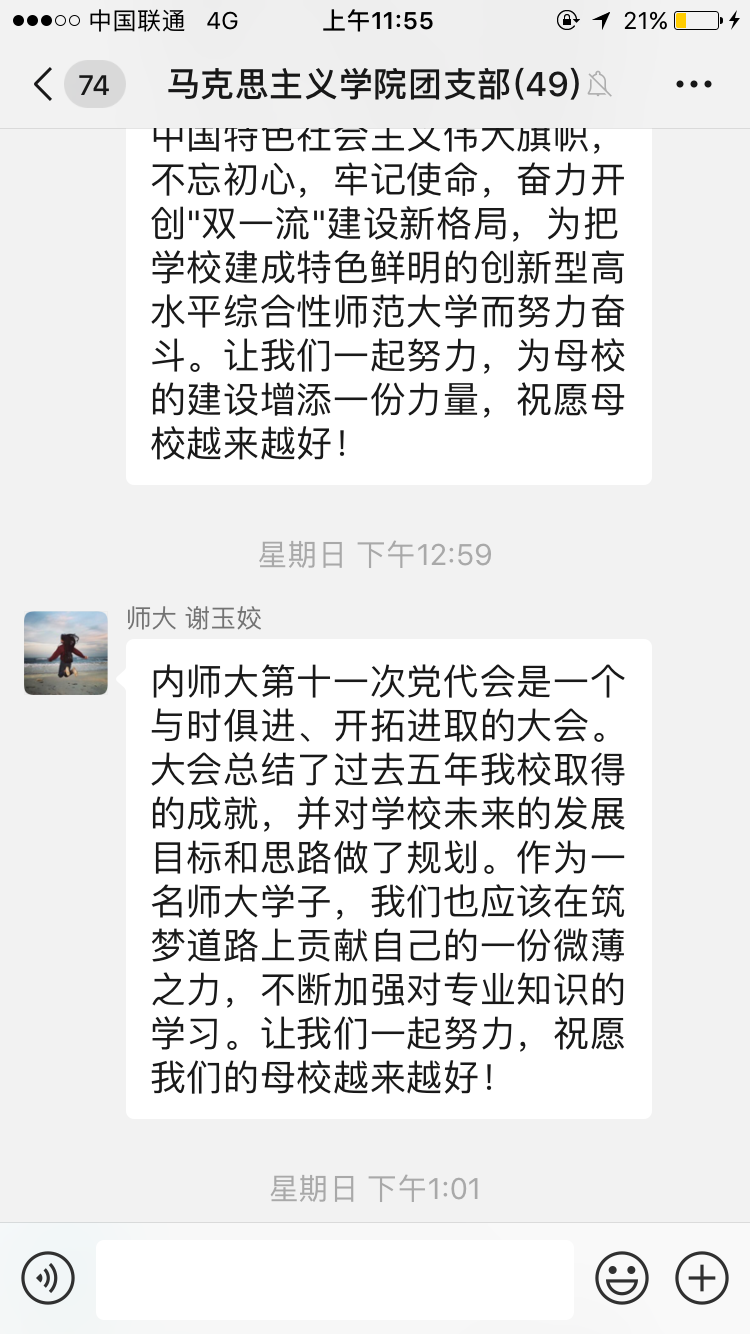Image resolution: width=750 pixels, height=1334 pixels.
Task: Open the group chat details menu
Action: click(x=693, y=85)
